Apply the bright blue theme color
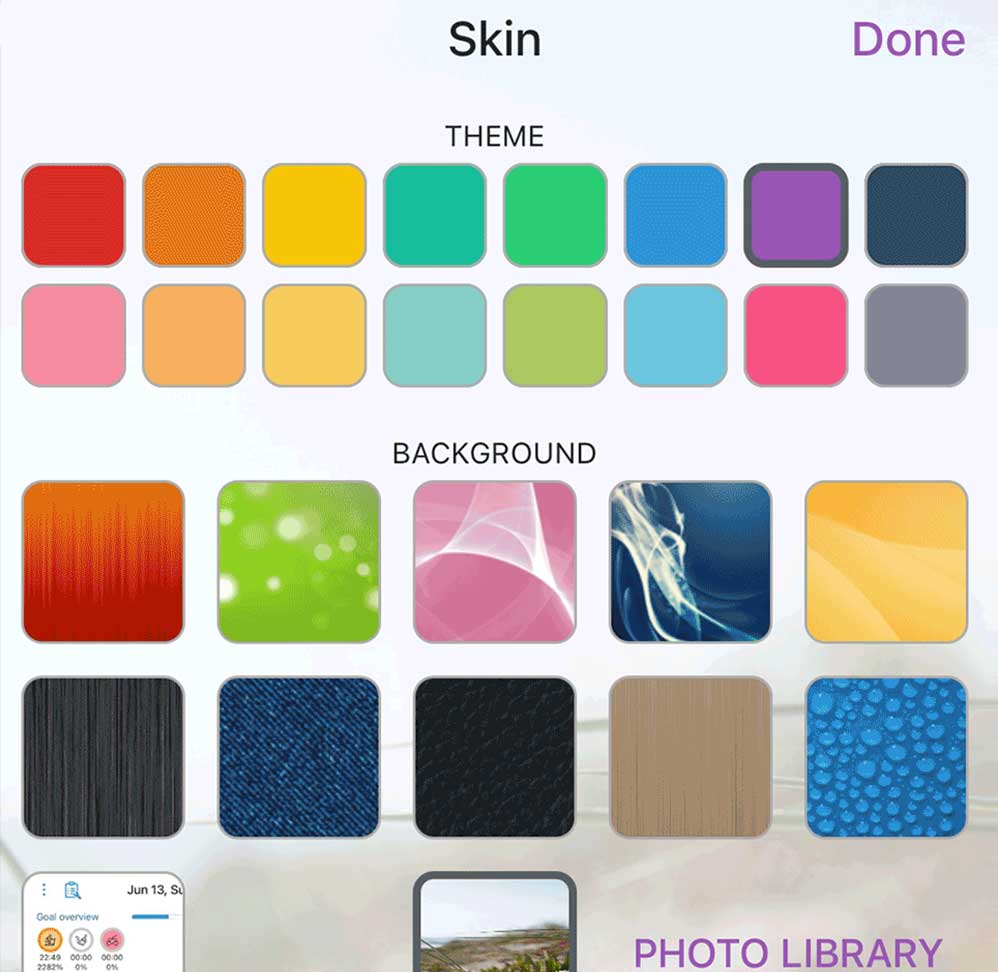 [675, 215]
